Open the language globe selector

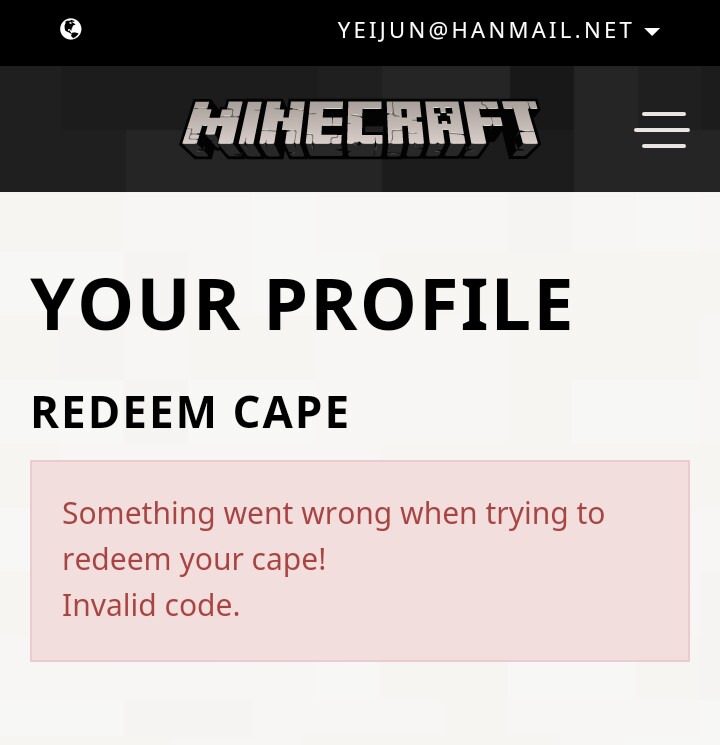71,30
